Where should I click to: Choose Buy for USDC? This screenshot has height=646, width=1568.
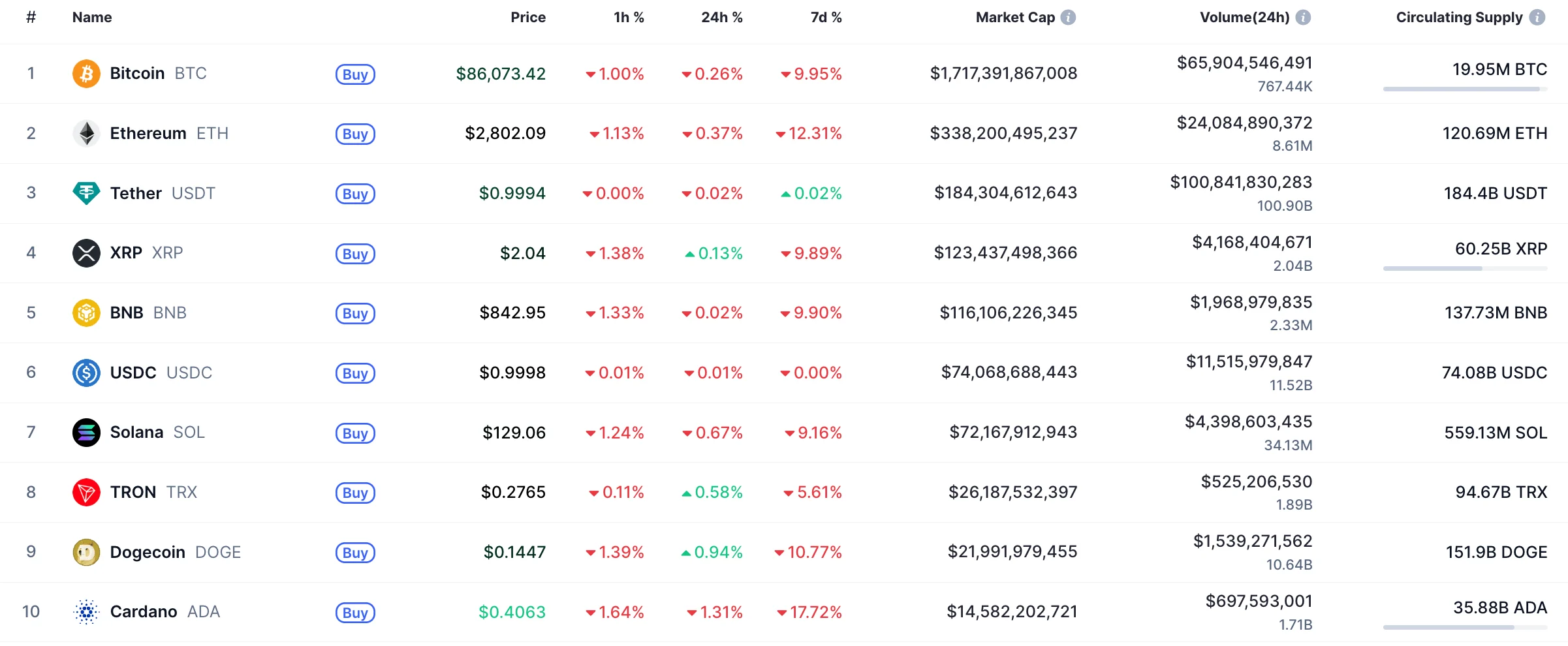pos(355,373)
